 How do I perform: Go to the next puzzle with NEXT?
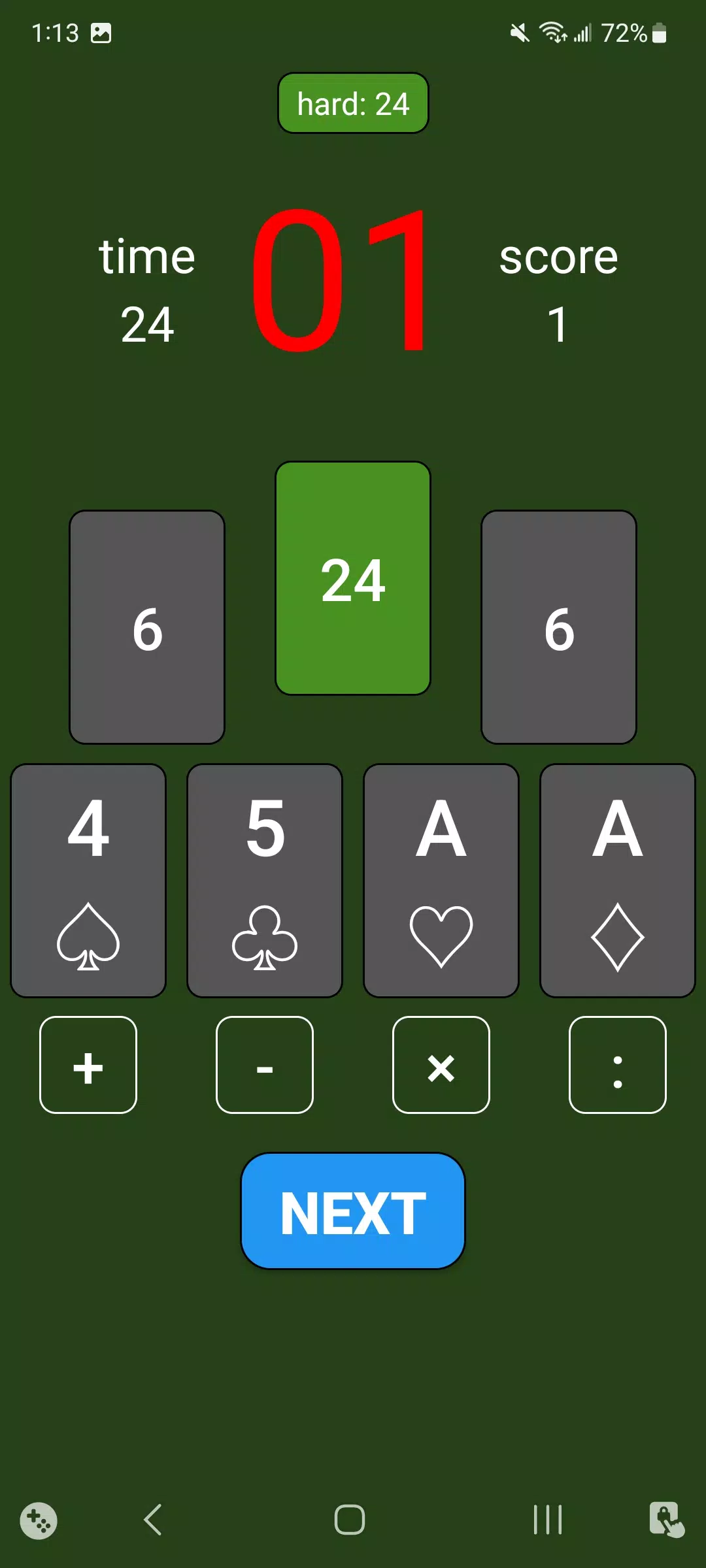tap(353, 1211)
